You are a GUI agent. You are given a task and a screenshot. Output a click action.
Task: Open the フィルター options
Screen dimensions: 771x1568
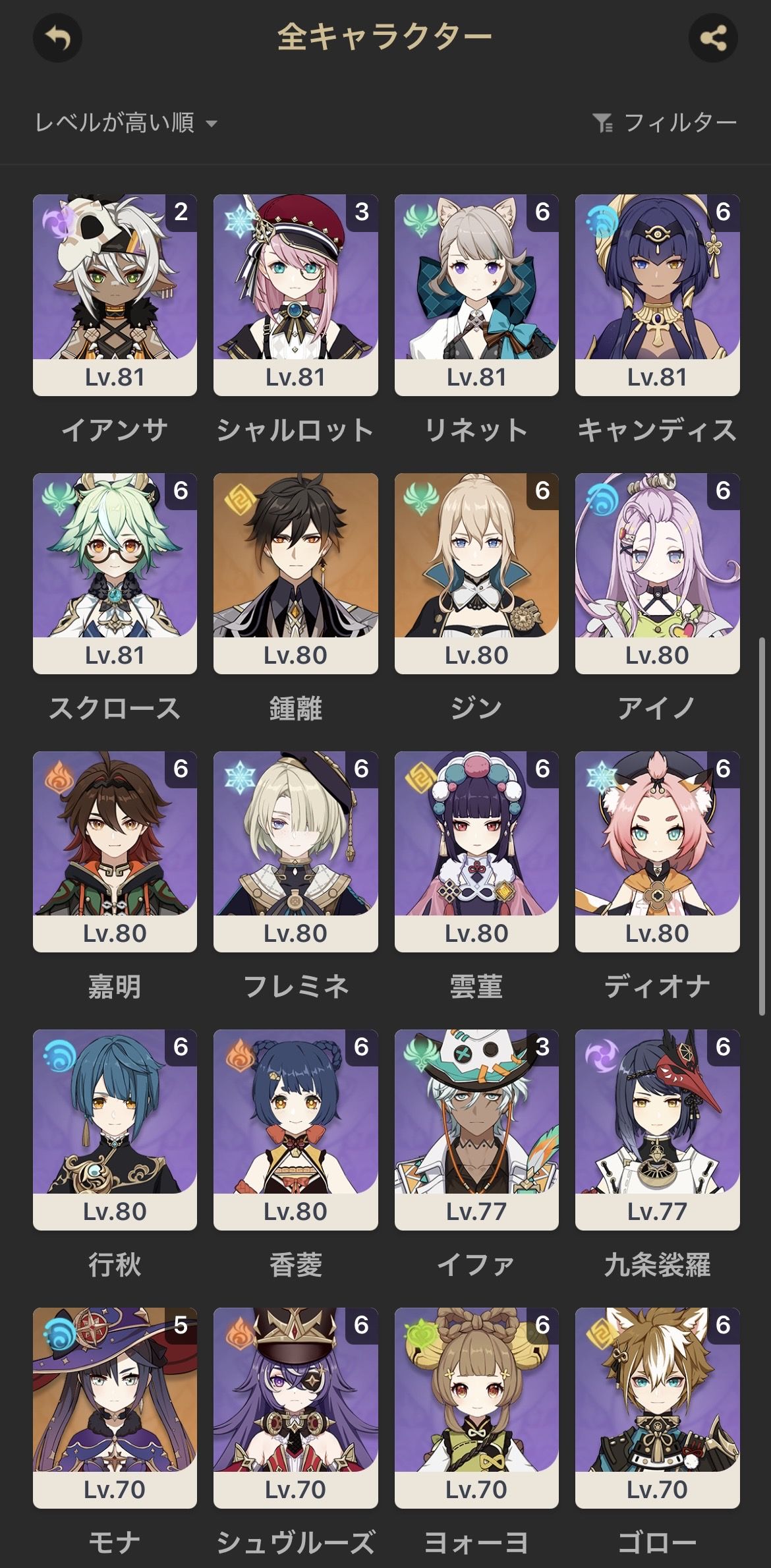click(x=664, y=123)
